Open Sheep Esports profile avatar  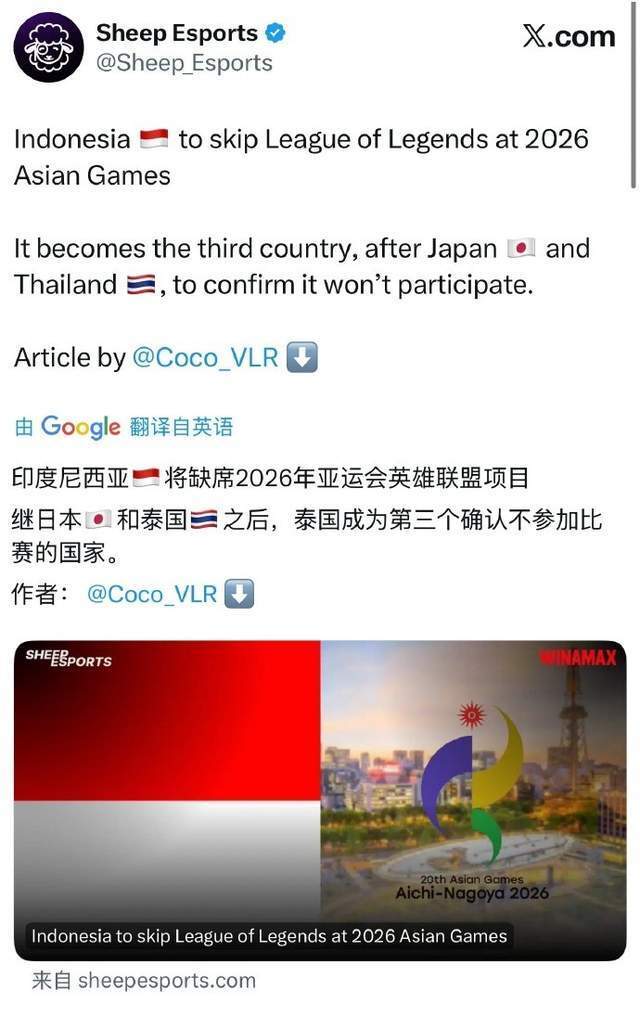coord(48,47)
